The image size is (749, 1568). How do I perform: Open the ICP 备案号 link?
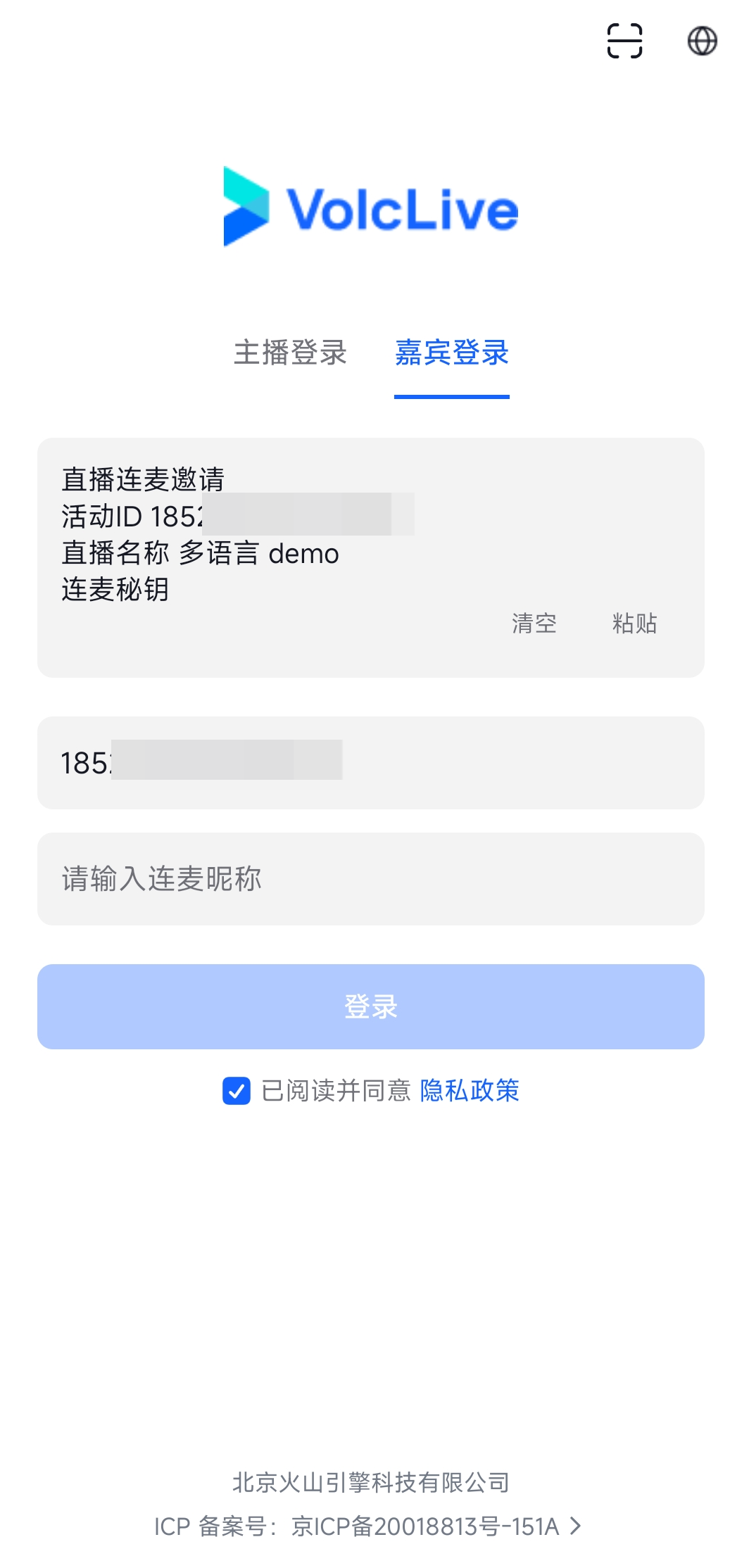(368, 1526)
